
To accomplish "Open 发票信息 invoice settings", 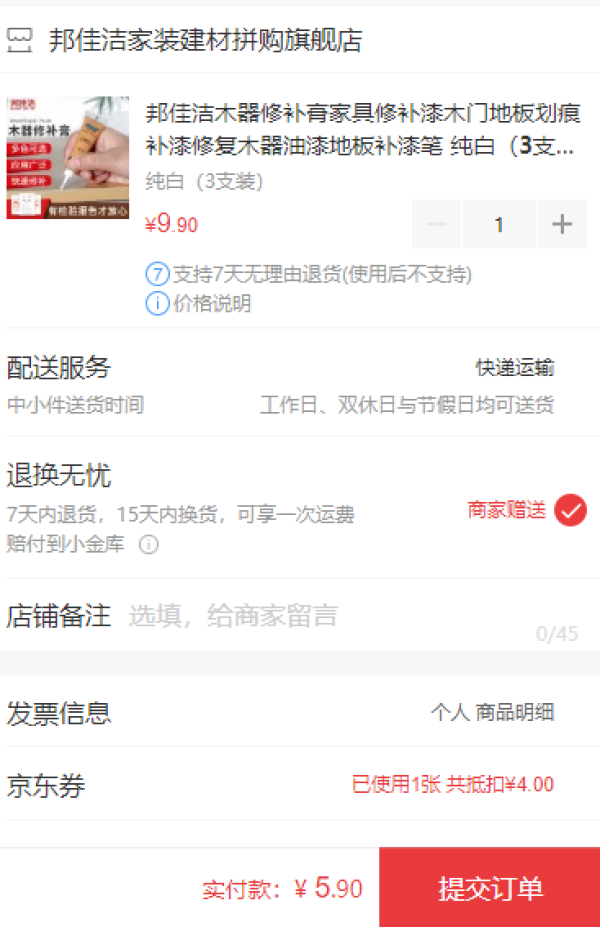I will click(x=300, y=712).
